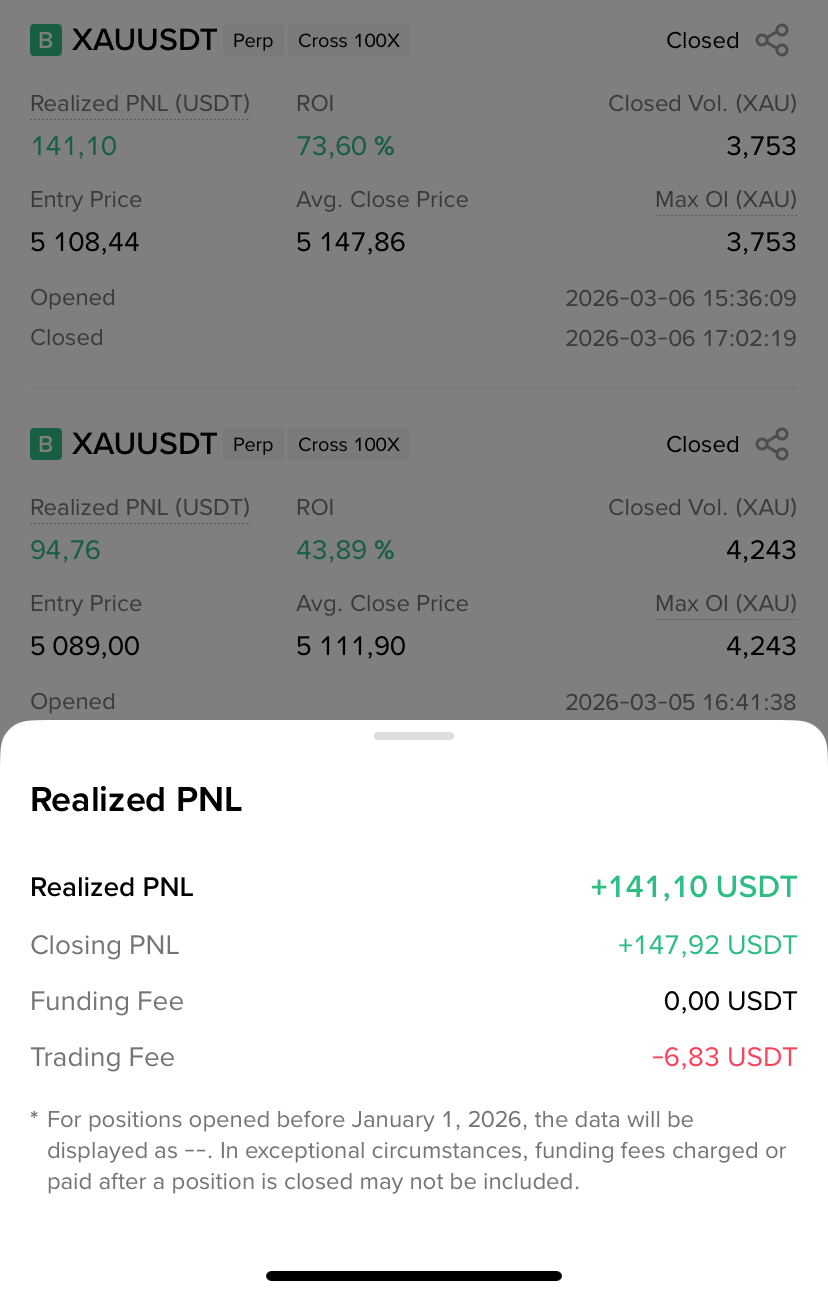Image resolution: width=828 pixels, height=1297 pixels.
Task: Open Realized PNL (USDT) details above 94,76
Action: click(x=140, y=508)
